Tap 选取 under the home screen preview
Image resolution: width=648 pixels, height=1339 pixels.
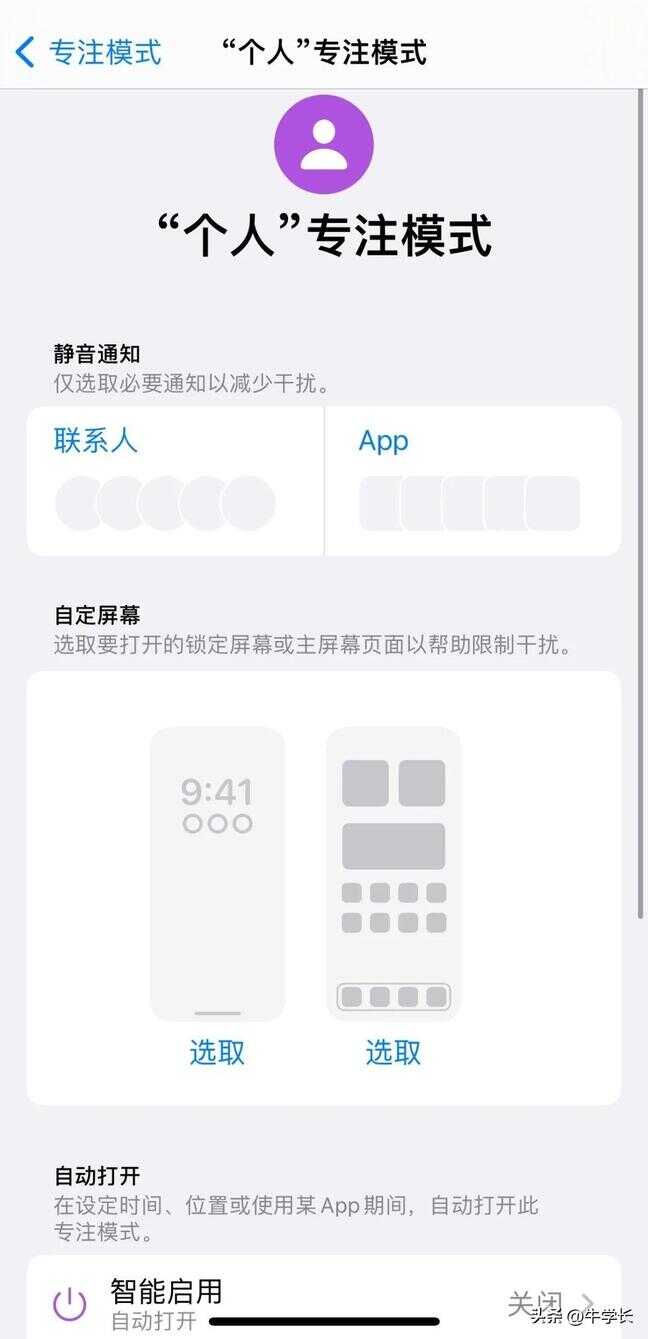pos(393,1052)
